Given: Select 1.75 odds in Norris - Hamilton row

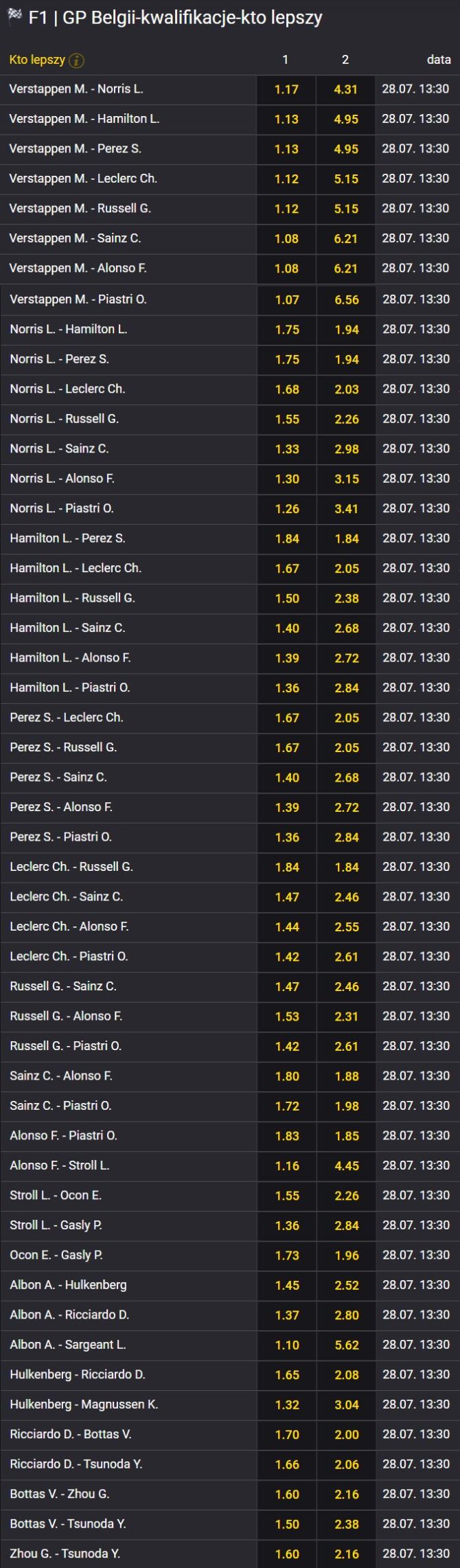Looking at the screenshot, I should (x=287, y=330).
